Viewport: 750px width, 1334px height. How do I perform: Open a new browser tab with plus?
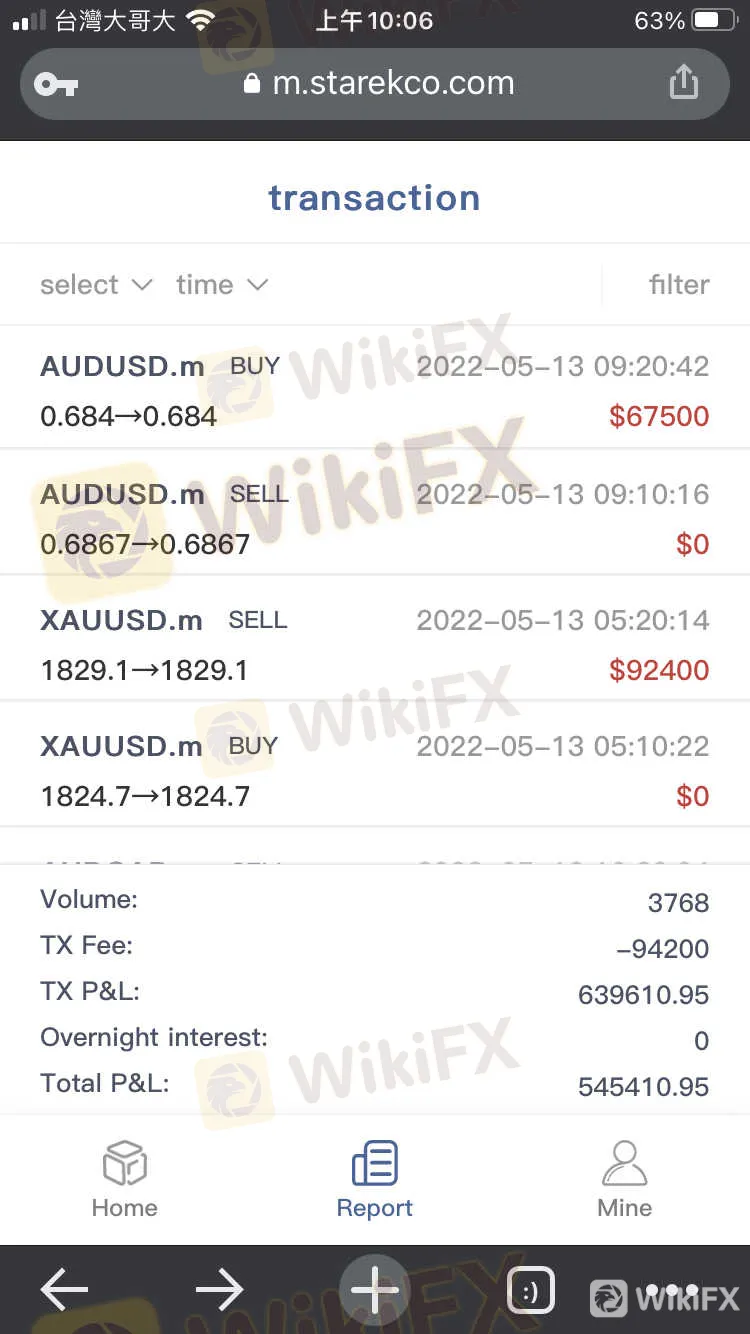pos(375,1290)
